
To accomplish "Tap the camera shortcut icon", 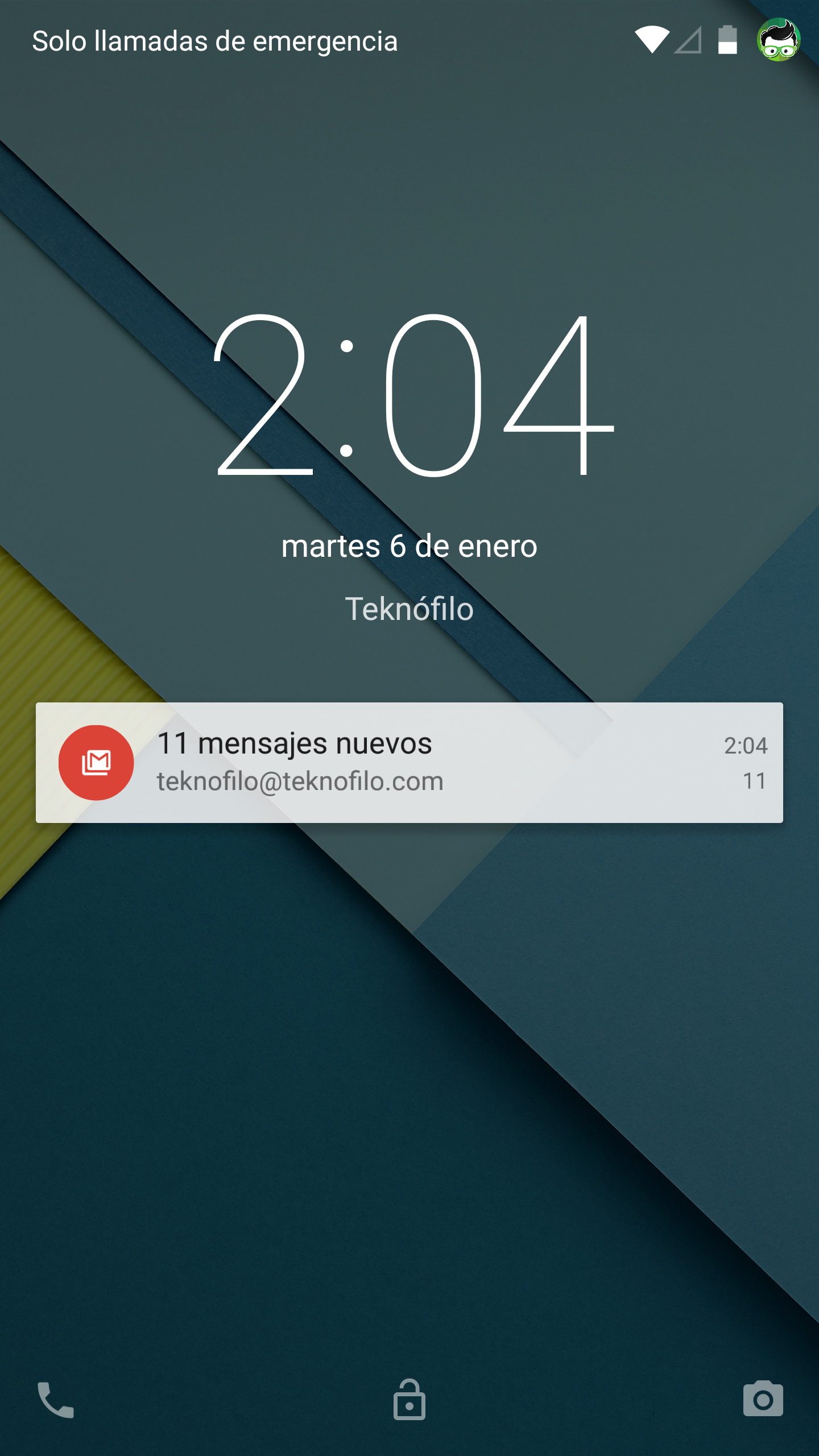I will (763, 1399).
